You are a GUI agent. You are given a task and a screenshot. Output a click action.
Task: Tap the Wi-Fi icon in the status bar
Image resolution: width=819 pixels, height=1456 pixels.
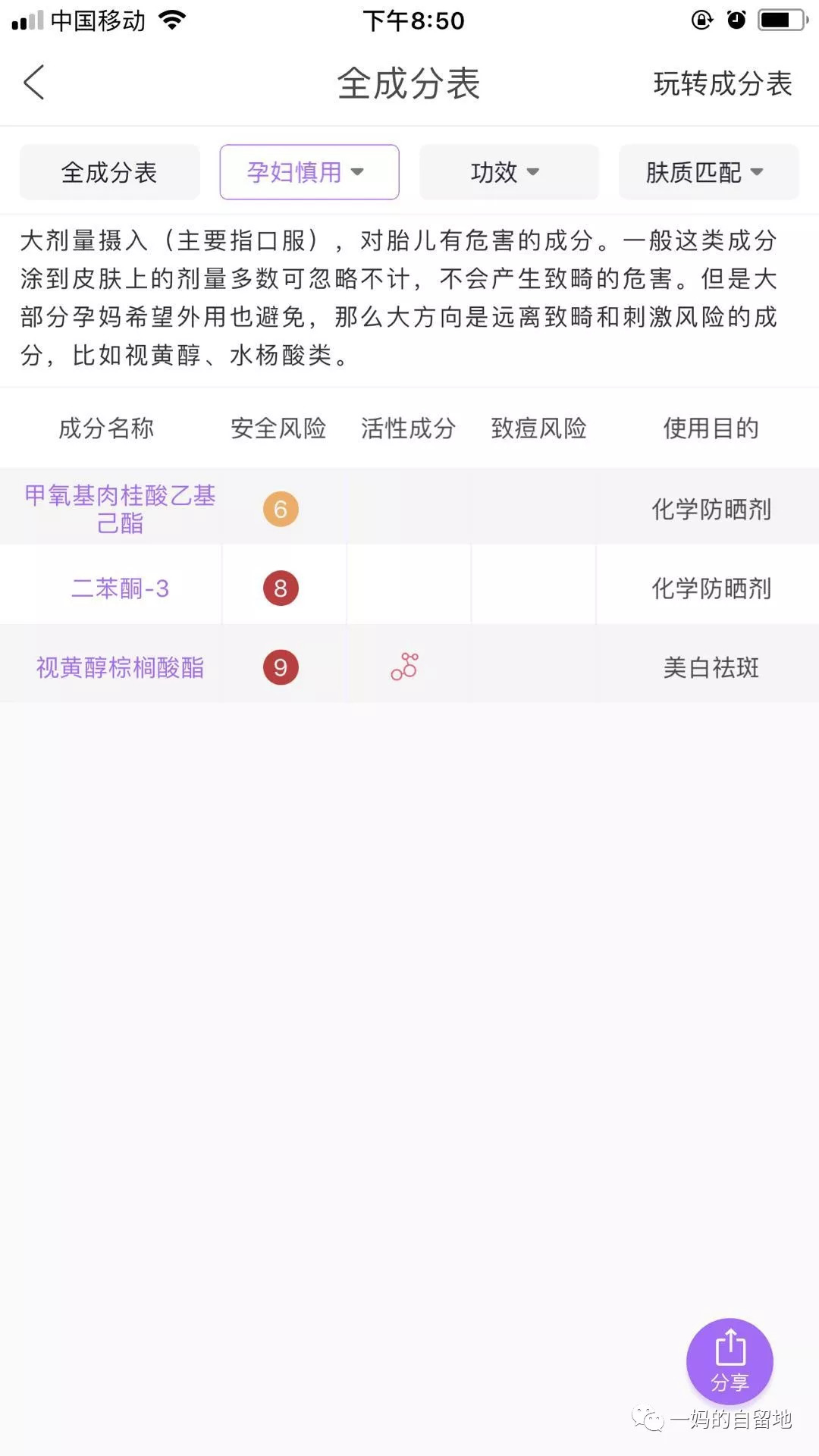coord(173,20)
